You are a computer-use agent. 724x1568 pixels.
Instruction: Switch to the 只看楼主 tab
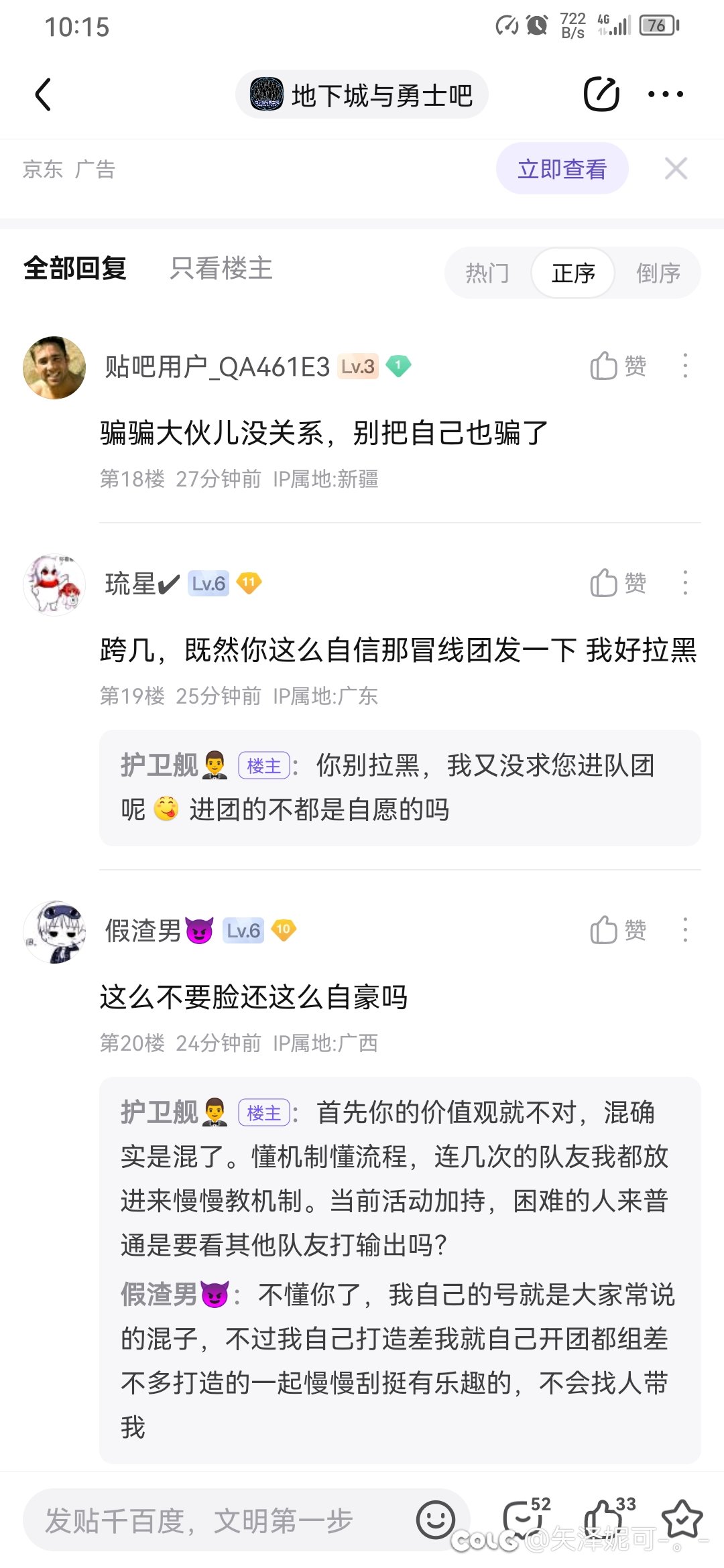pos(221,269)
